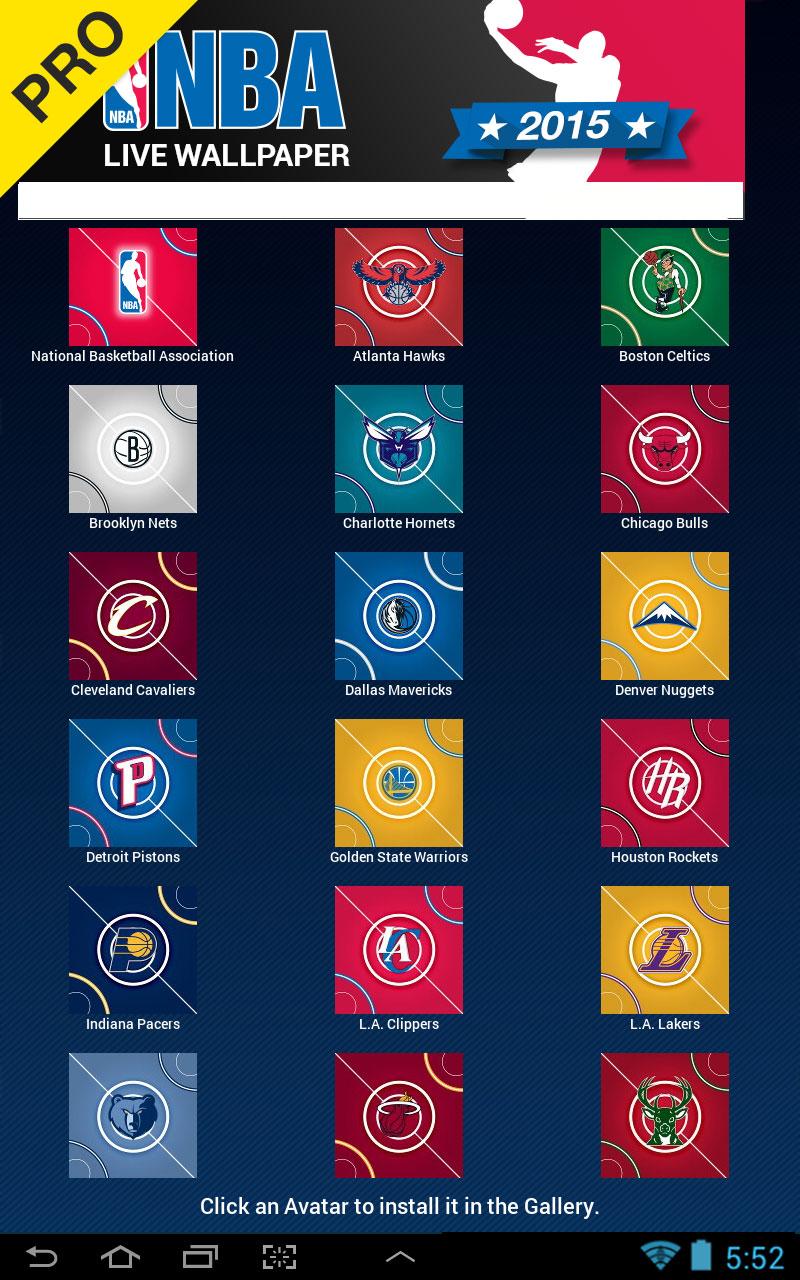Viewport: 800px width, 1280px height.
Task: Pick the Charlotte Hornets avatar
Action: coord(399,449)
